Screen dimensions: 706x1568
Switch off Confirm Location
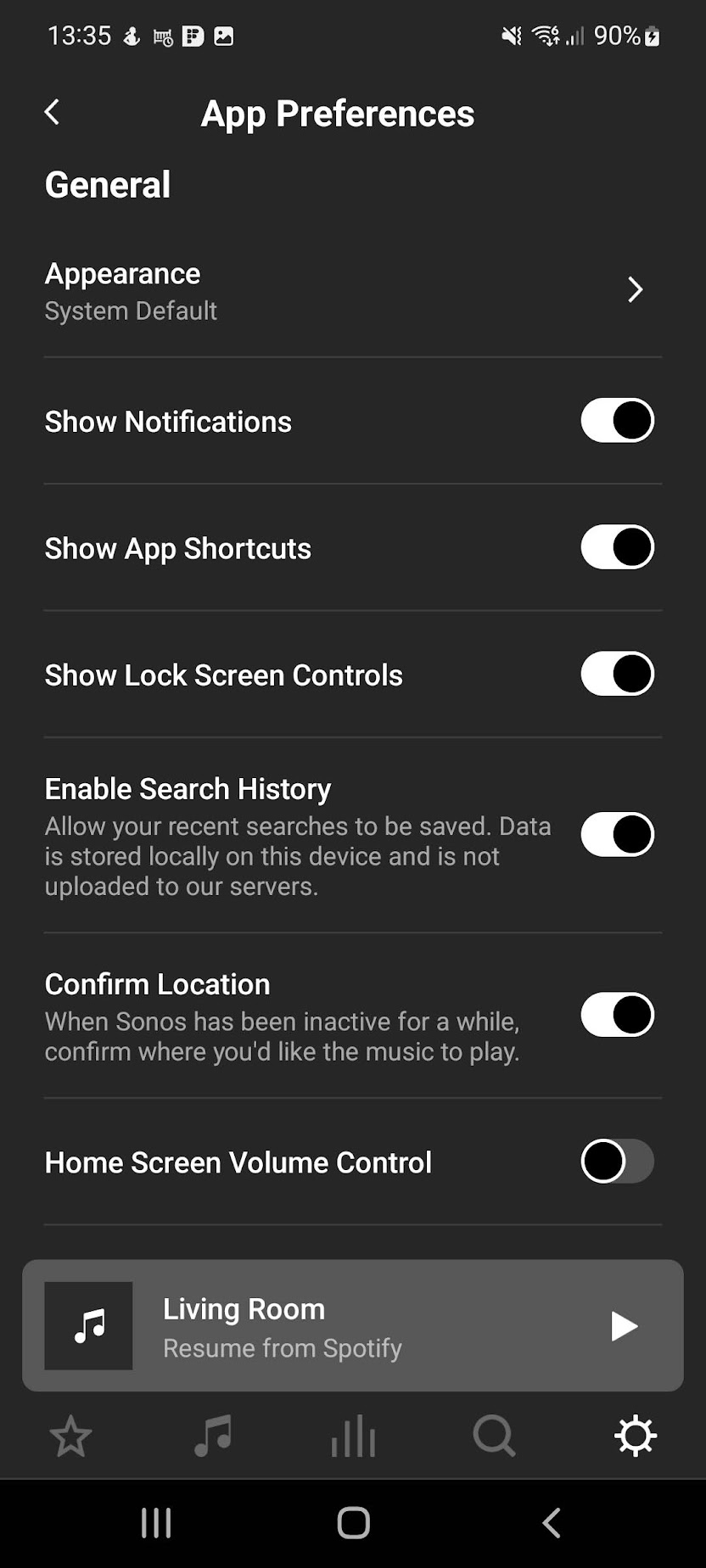[617, 1015]
